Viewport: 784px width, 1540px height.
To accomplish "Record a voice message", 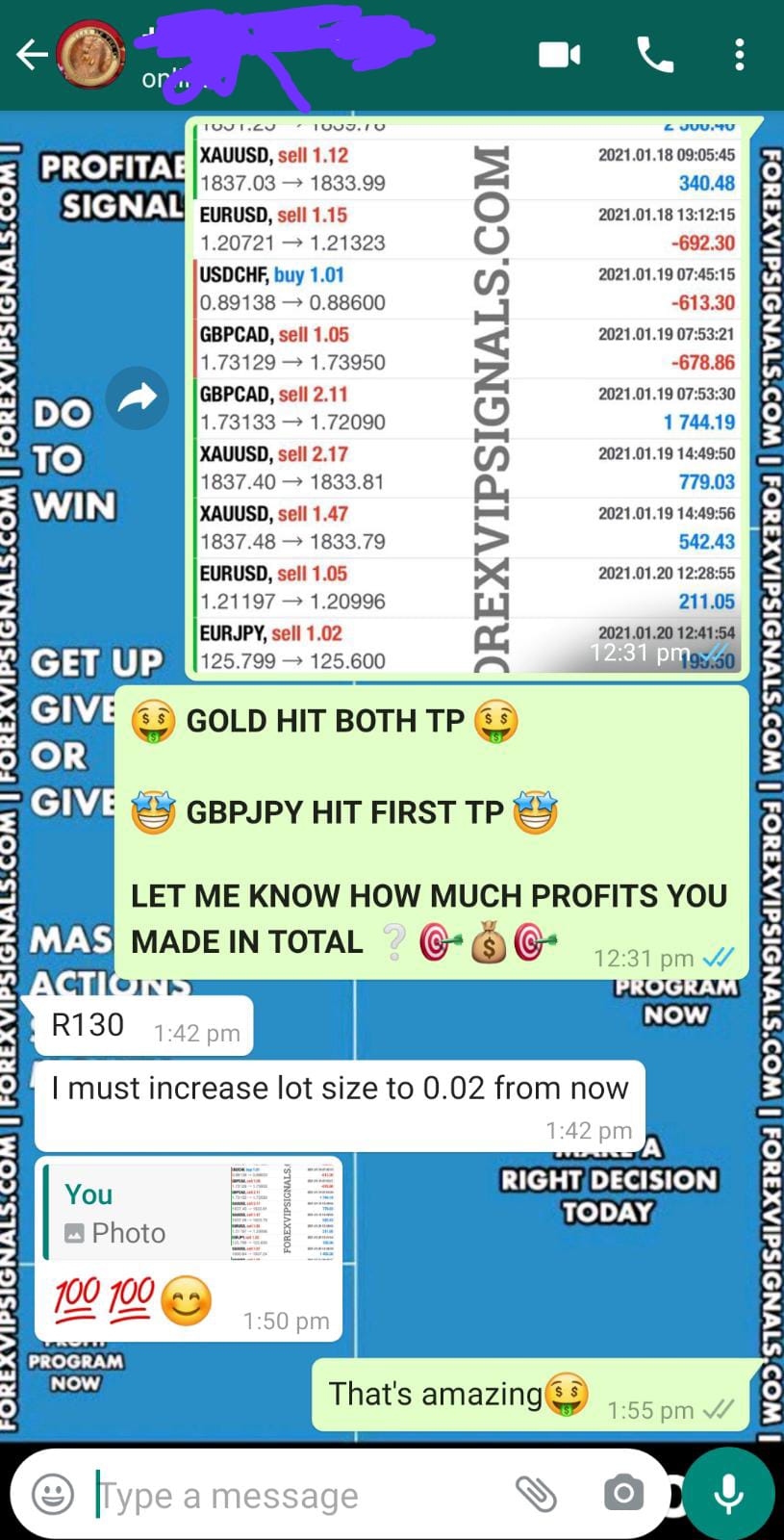I will pos(728,1494).
